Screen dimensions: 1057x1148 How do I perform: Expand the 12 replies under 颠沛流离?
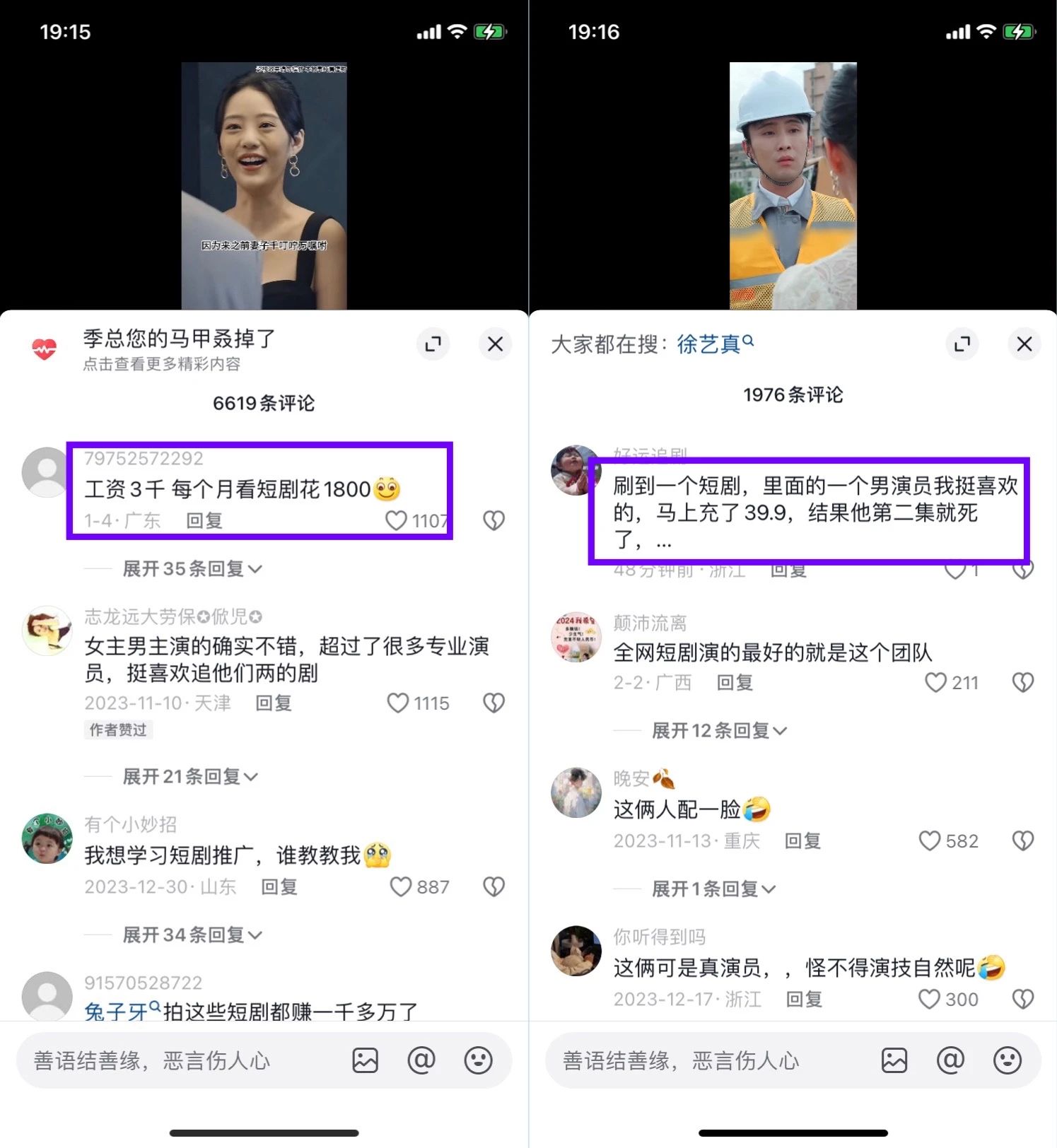click(x=716, y=730)
